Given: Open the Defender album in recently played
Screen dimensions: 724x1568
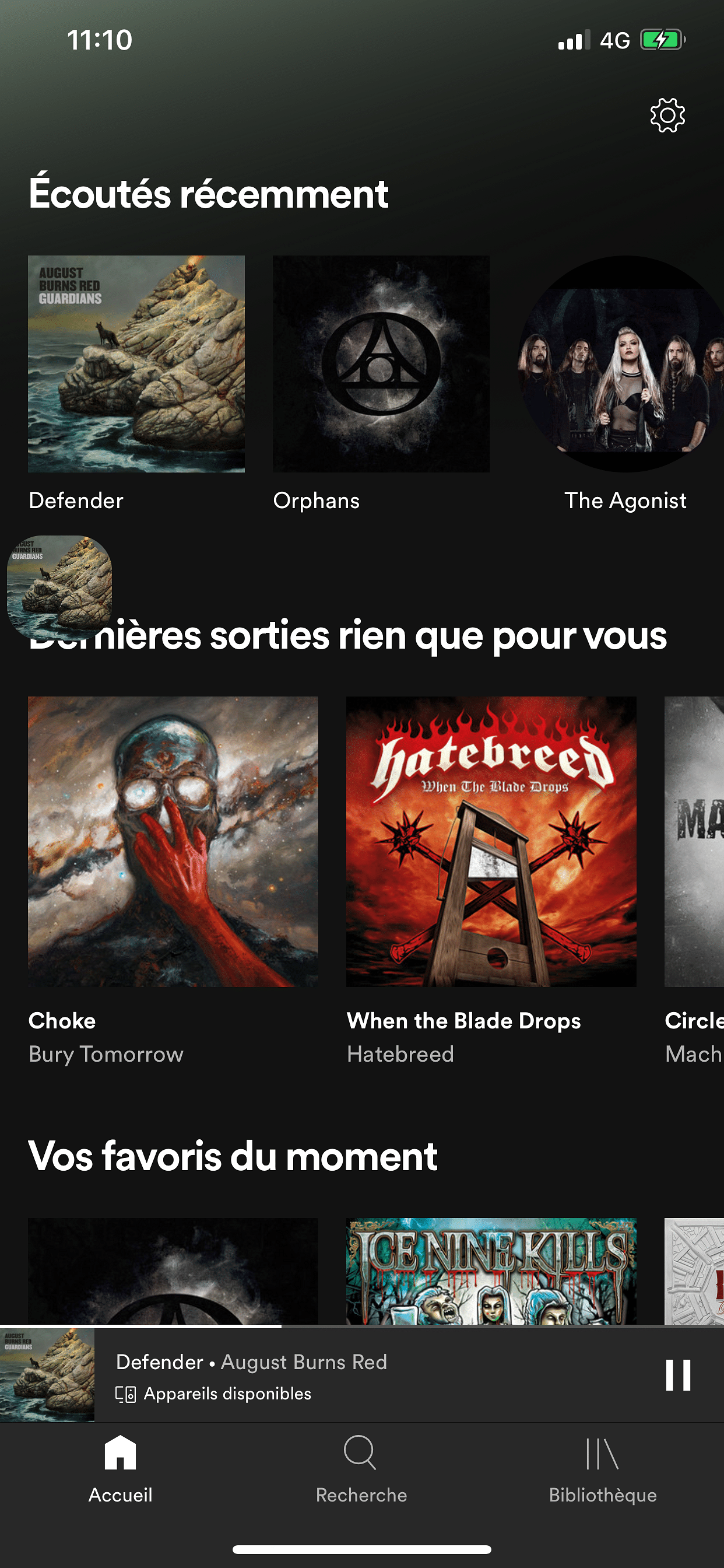Looking at the screenshot, I should (136, 364).
